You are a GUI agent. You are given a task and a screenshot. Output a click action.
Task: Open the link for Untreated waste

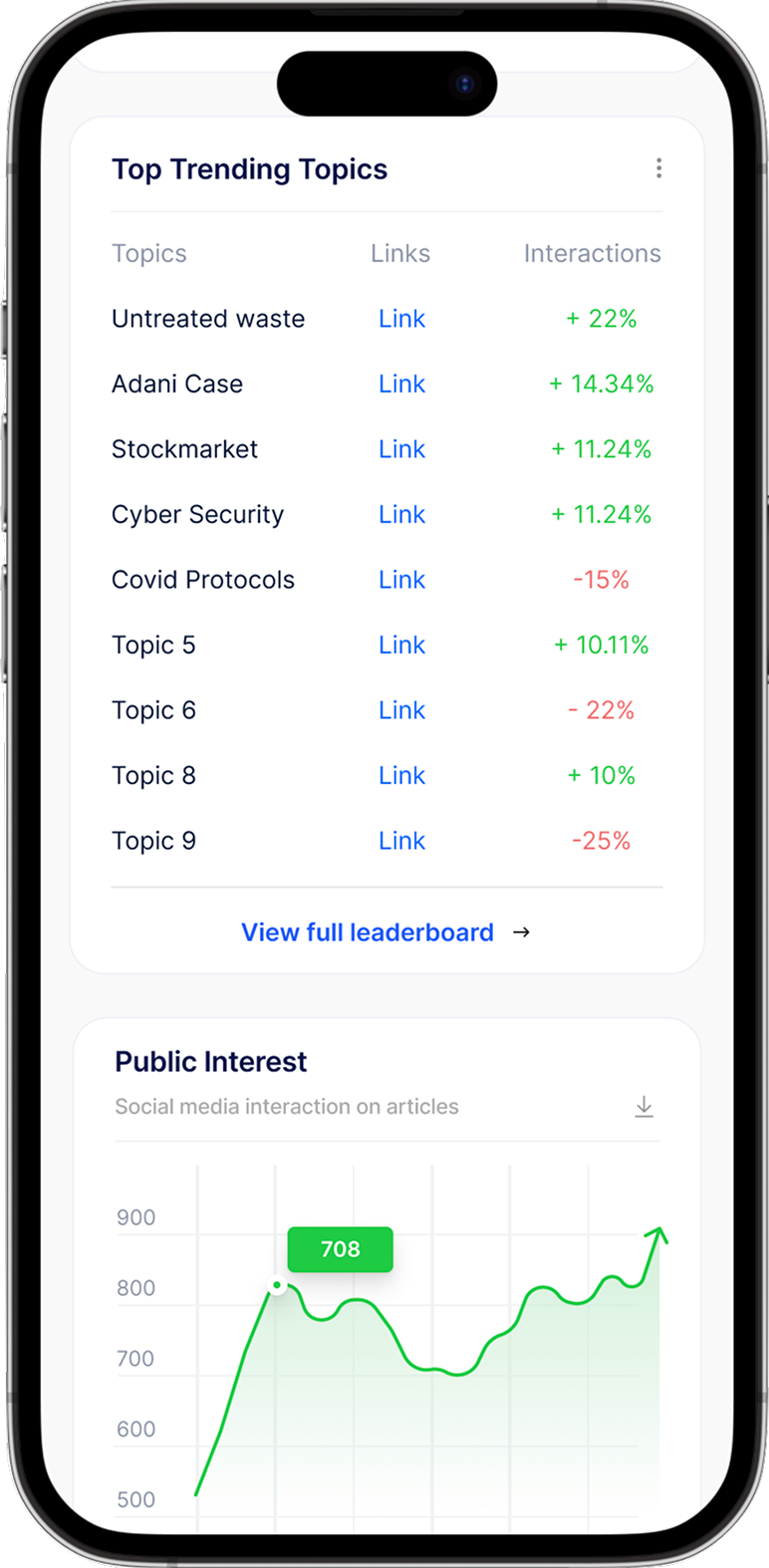pos(401,319)
